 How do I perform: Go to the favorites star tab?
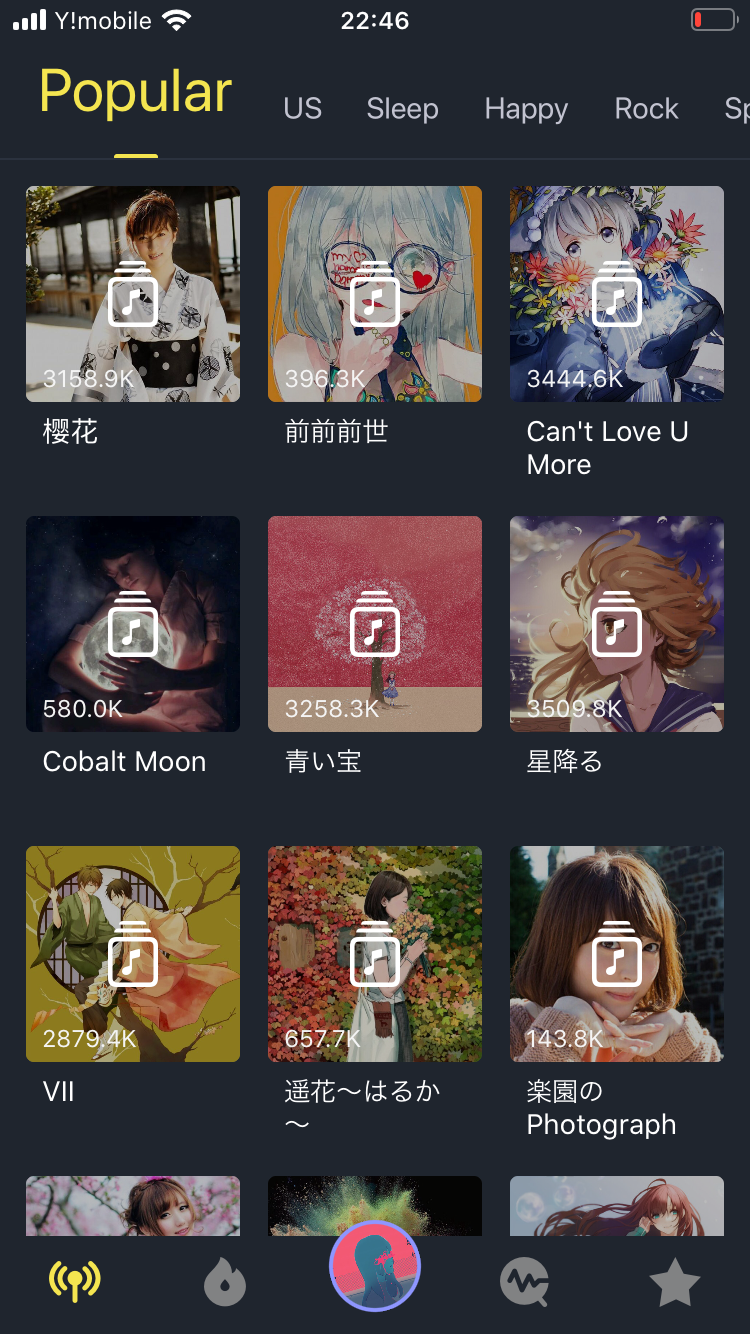pyautogui.click(x=675, y=1281)
